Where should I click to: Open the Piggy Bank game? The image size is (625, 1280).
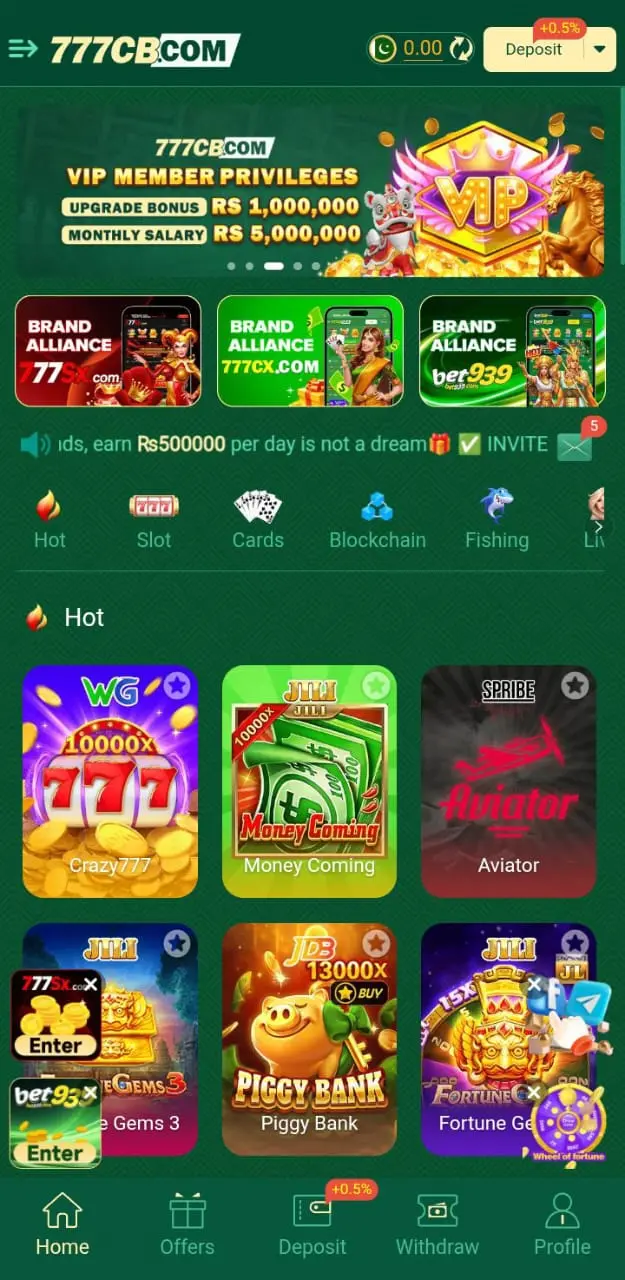coord(309,1040)
